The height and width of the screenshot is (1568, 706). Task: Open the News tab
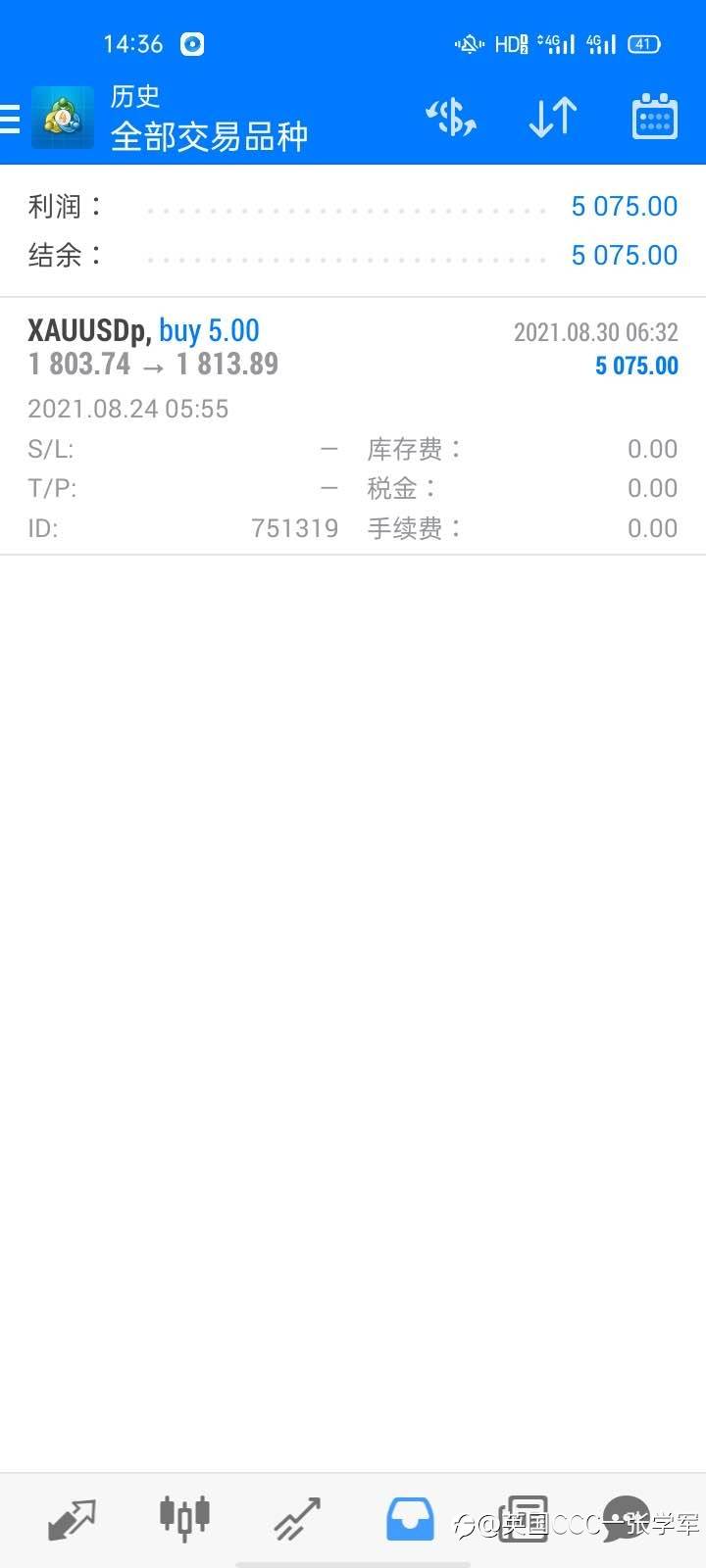[x=524, y=1518]
